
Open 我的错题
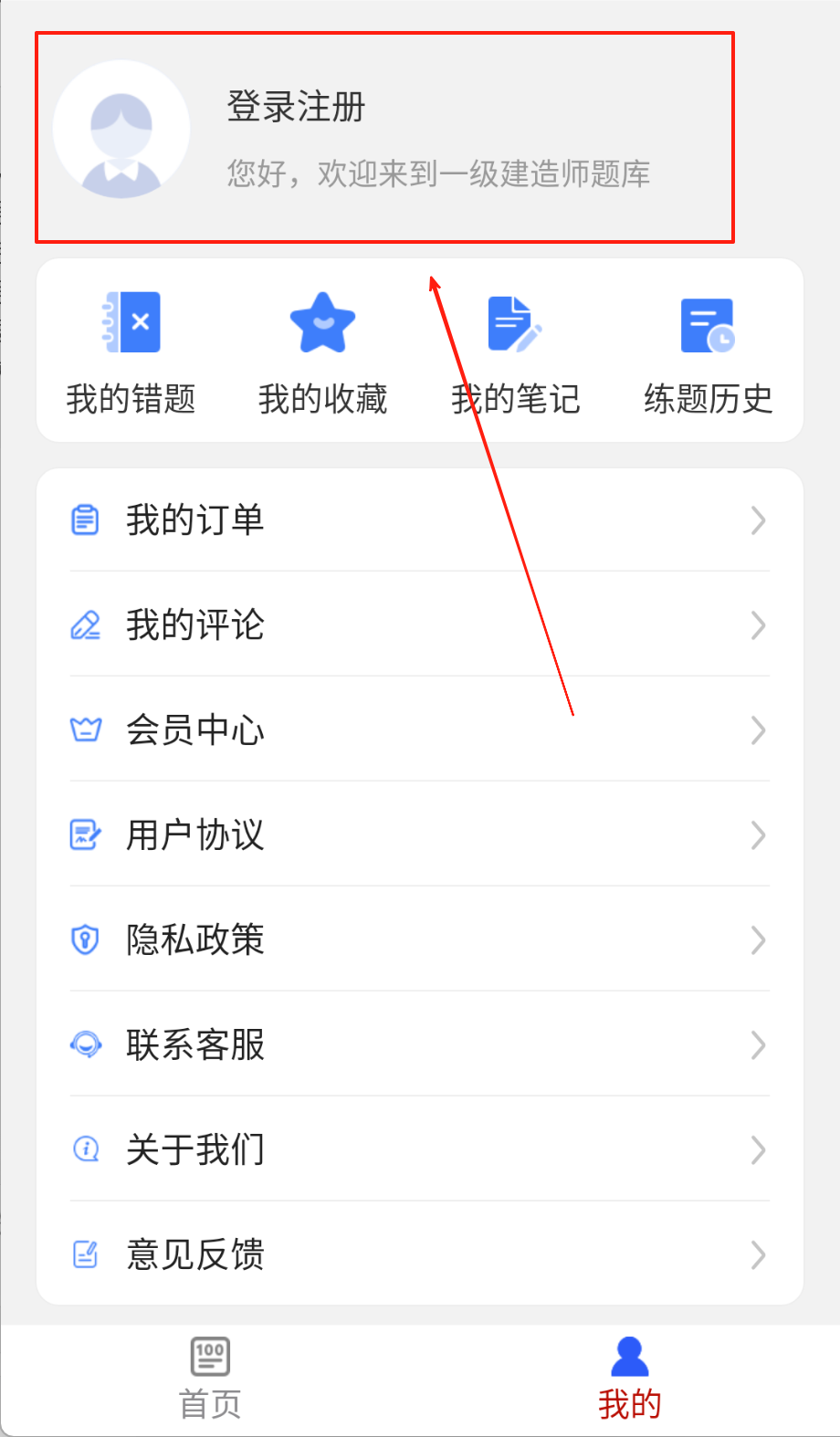click(x=131, y=351)
